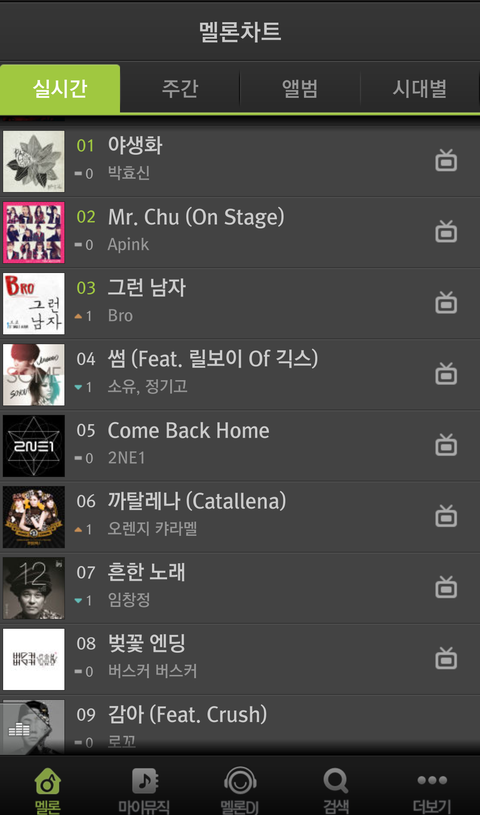Watch the Mr. Chu (On Stage) video
480x815 pixels.
click(446, 232)
